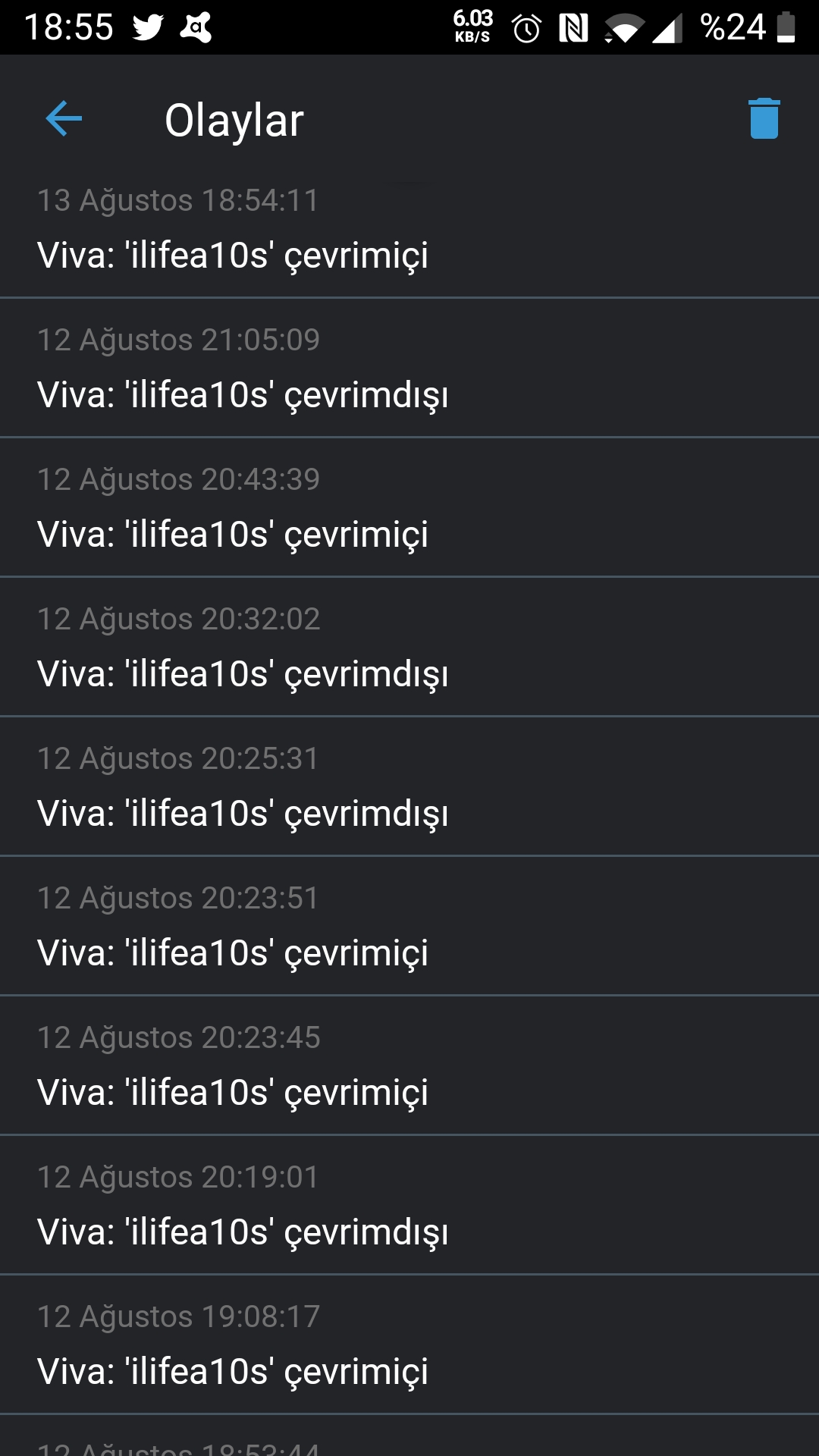
Task: Tap the trash icon to clear events
Action: tap(764, 119)
